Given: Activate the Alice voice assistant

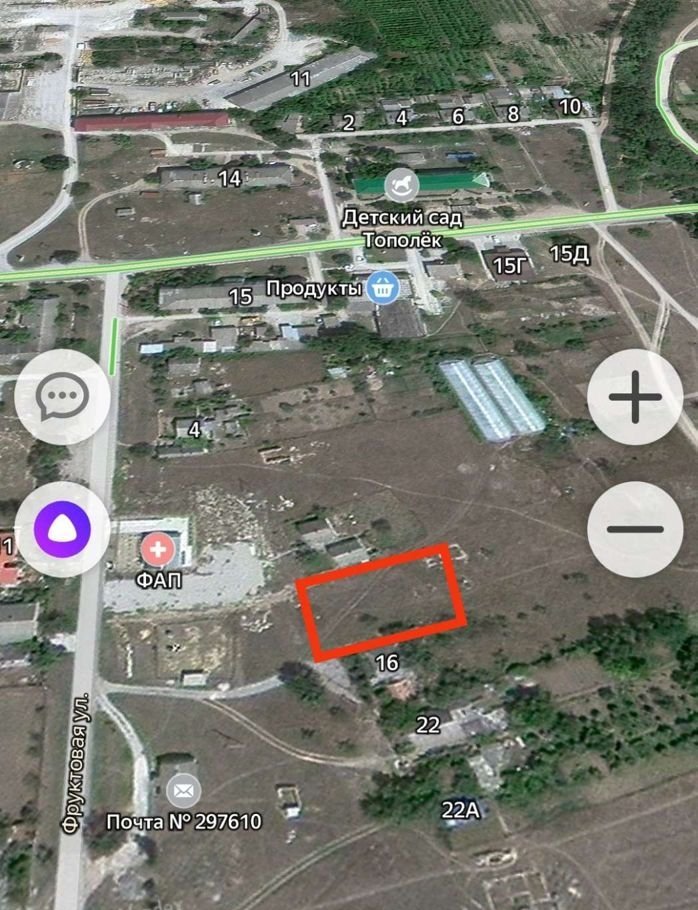Looking at the screenshot, I should [63, 529].
